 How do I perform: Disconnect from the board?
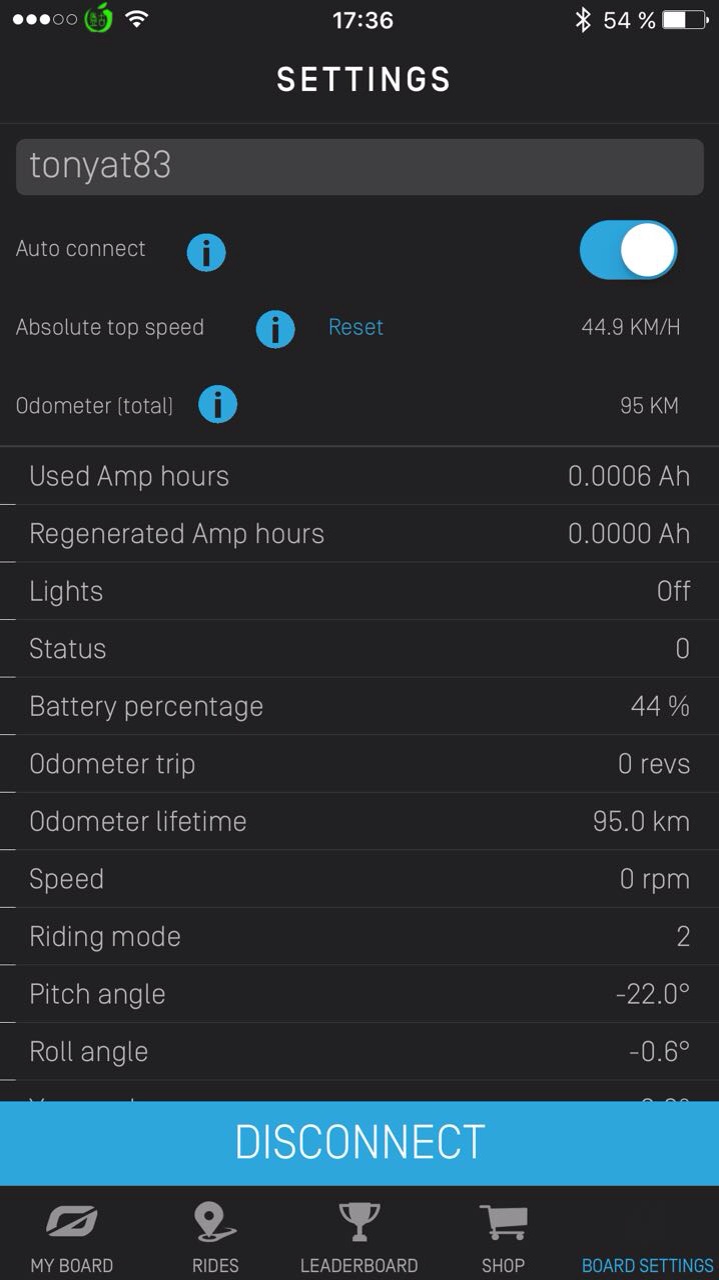click(359, 1142)
